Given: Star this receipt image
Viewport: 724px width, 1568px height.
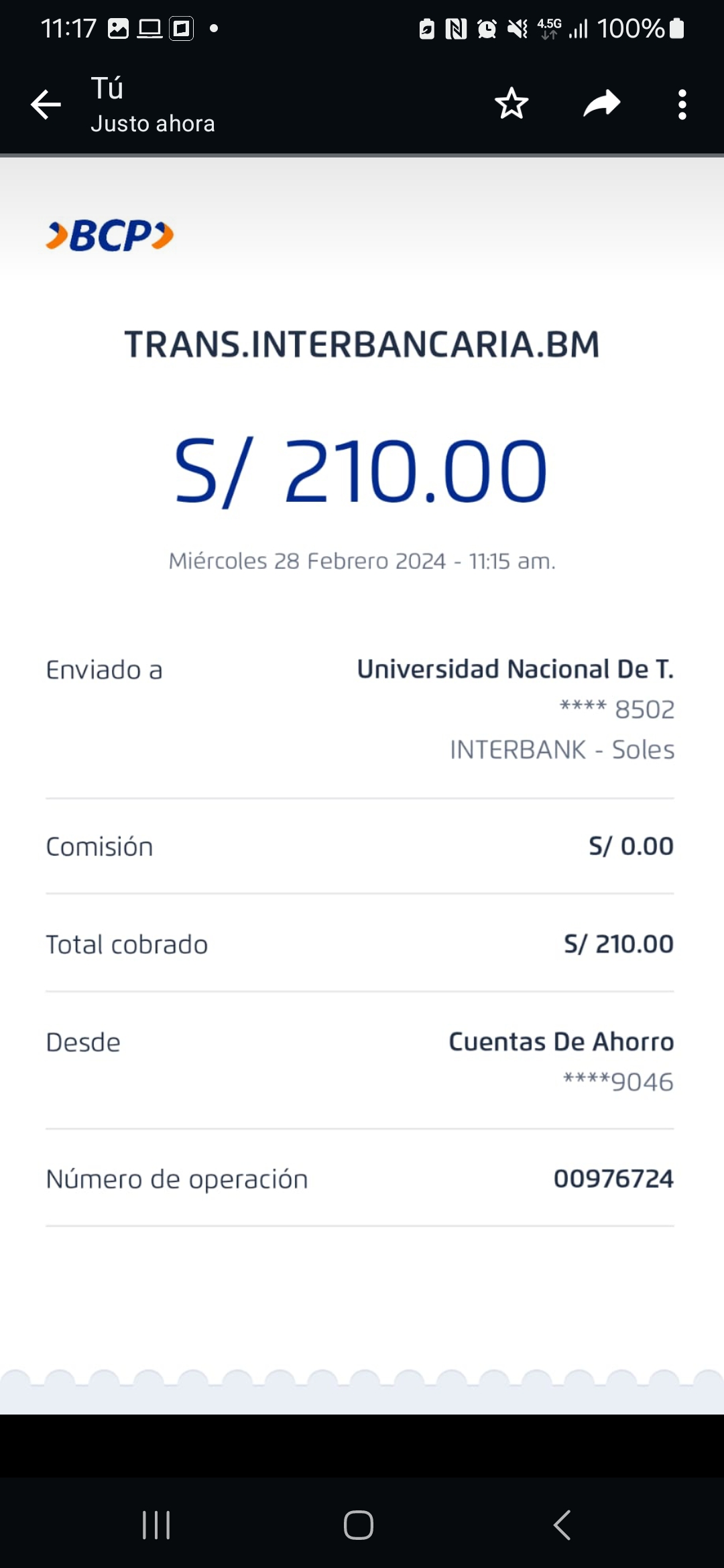Looking at the screenshot, I should 511,104.
